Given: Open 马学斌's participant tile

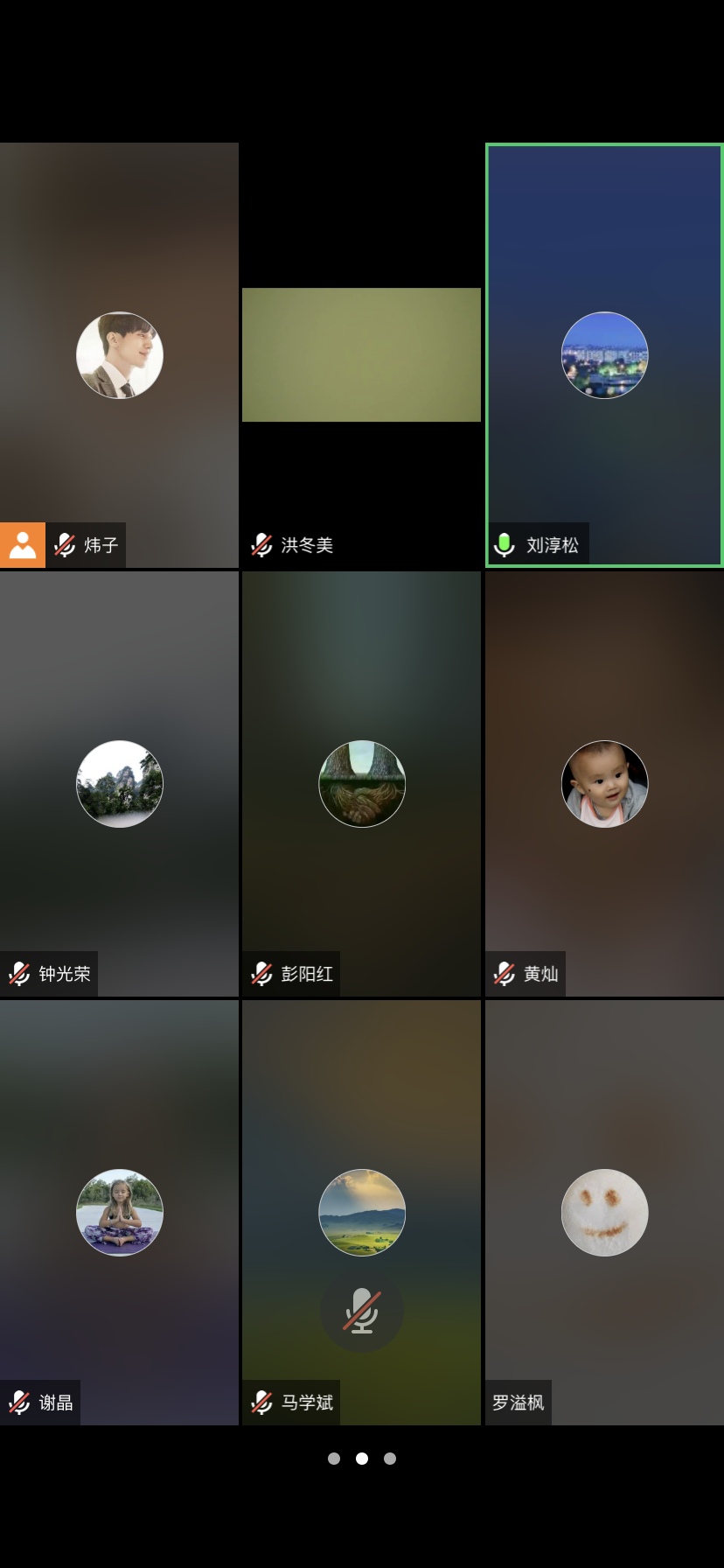Looking at the screenshot, I should (361, 1212).
